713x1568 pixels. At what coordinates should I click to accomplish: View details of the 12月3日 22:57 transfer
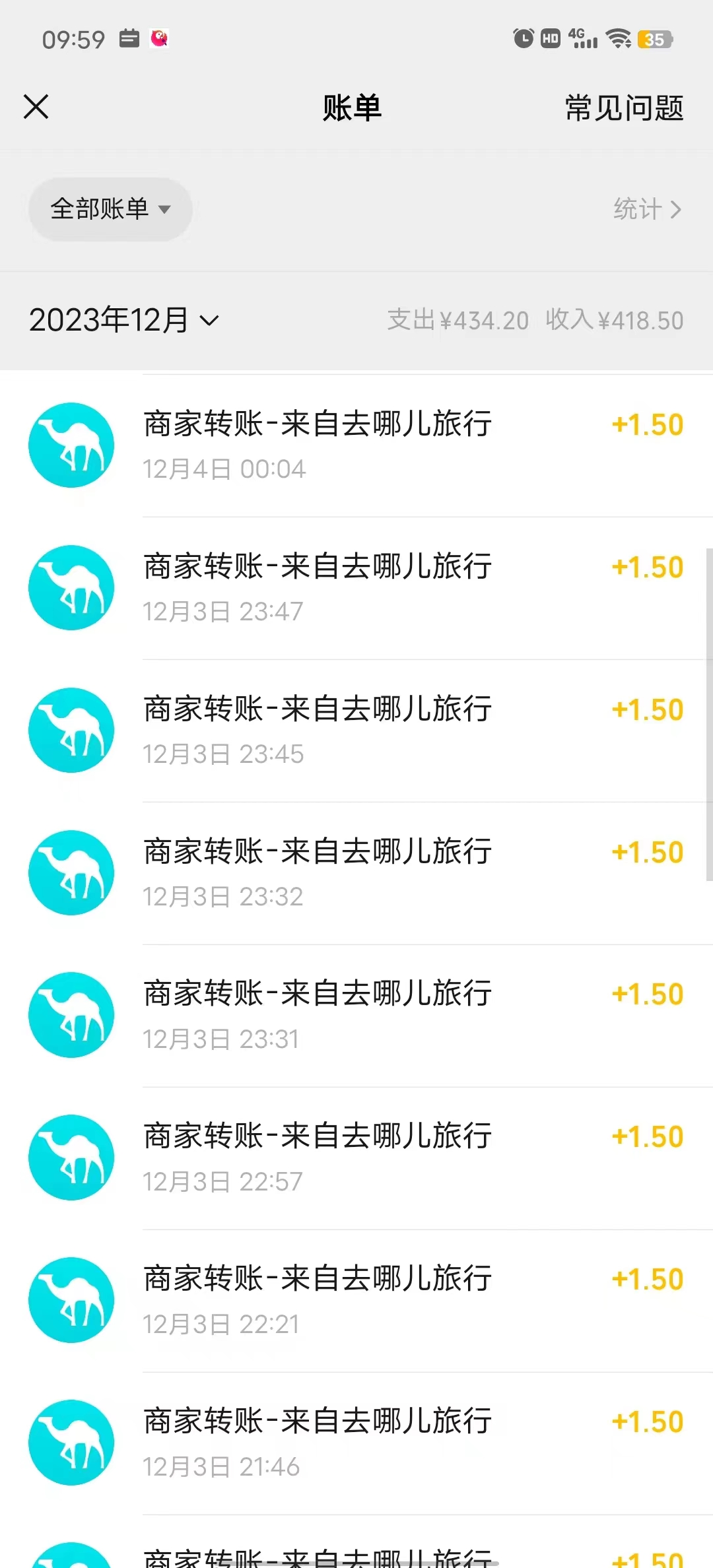[x=356, y=1158]
